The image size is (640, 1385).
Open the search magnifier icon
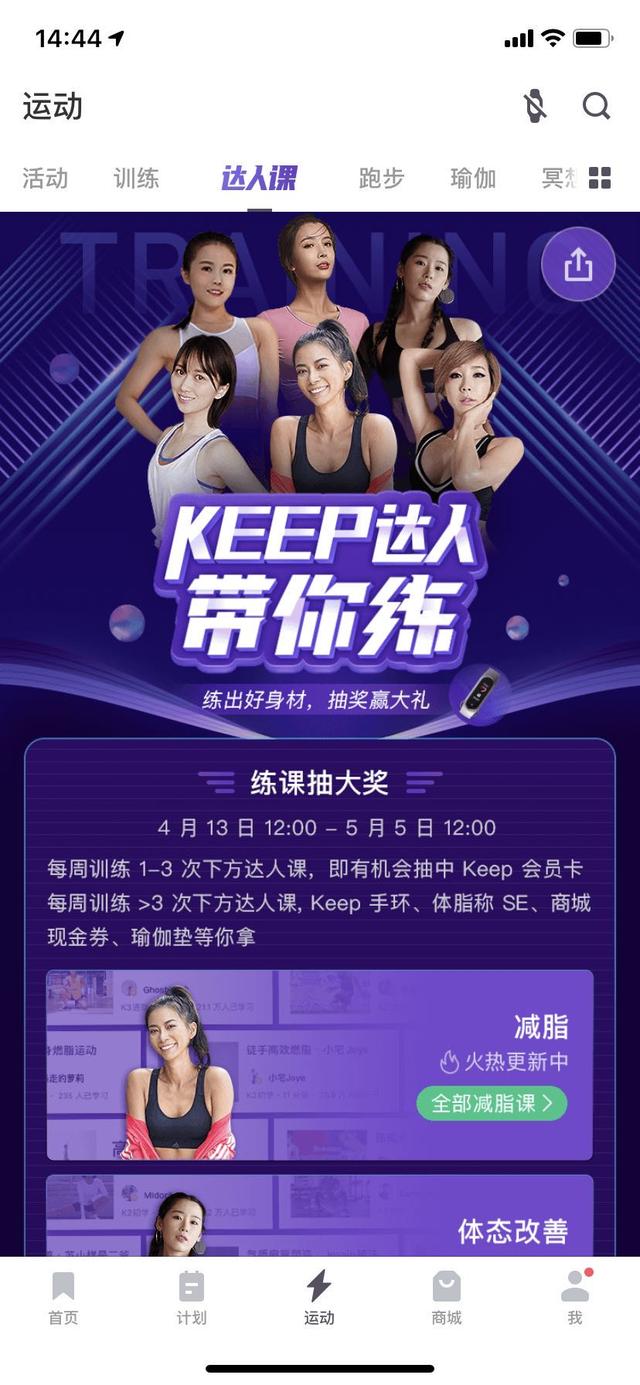[x=596, y=106]
